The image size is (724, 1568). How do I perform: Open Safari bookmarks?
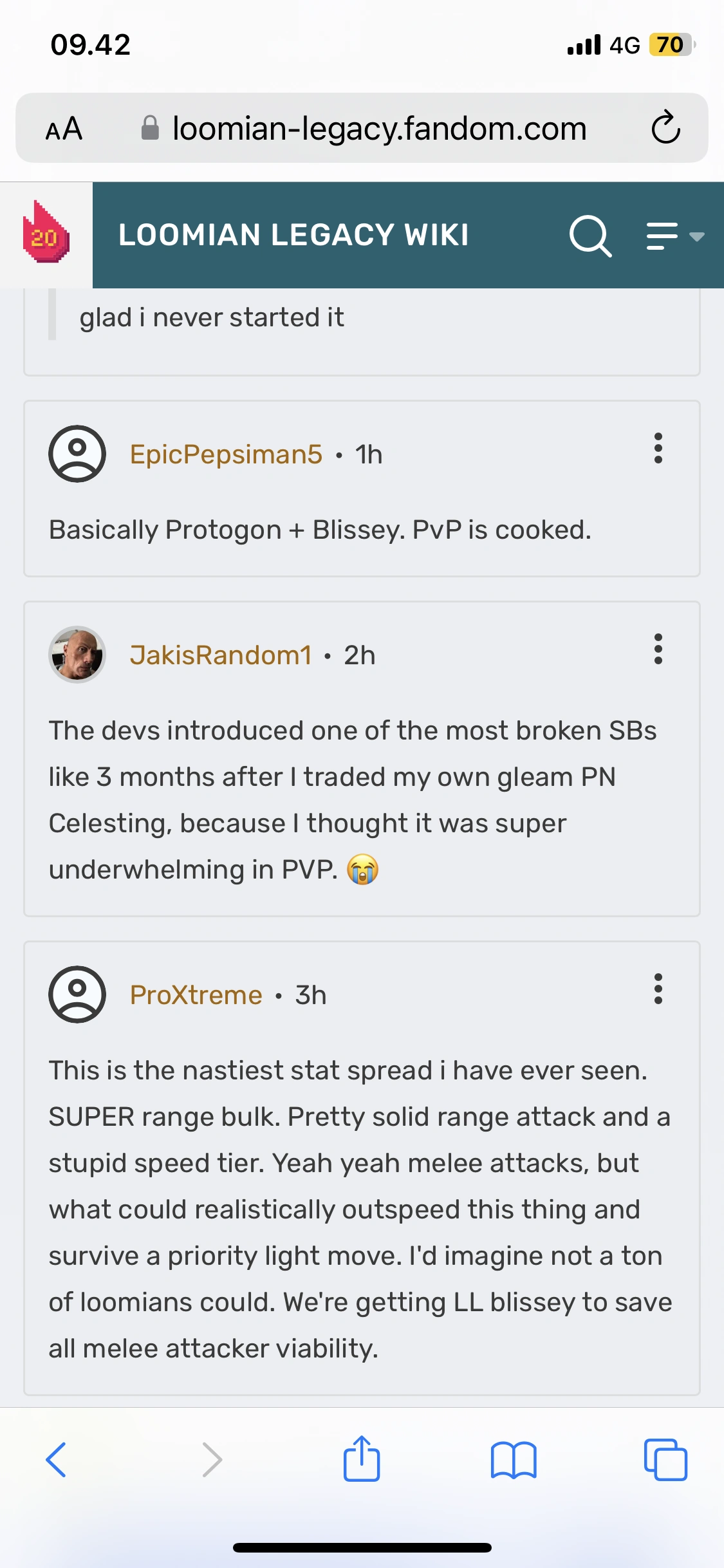[x=513, y=1459]
